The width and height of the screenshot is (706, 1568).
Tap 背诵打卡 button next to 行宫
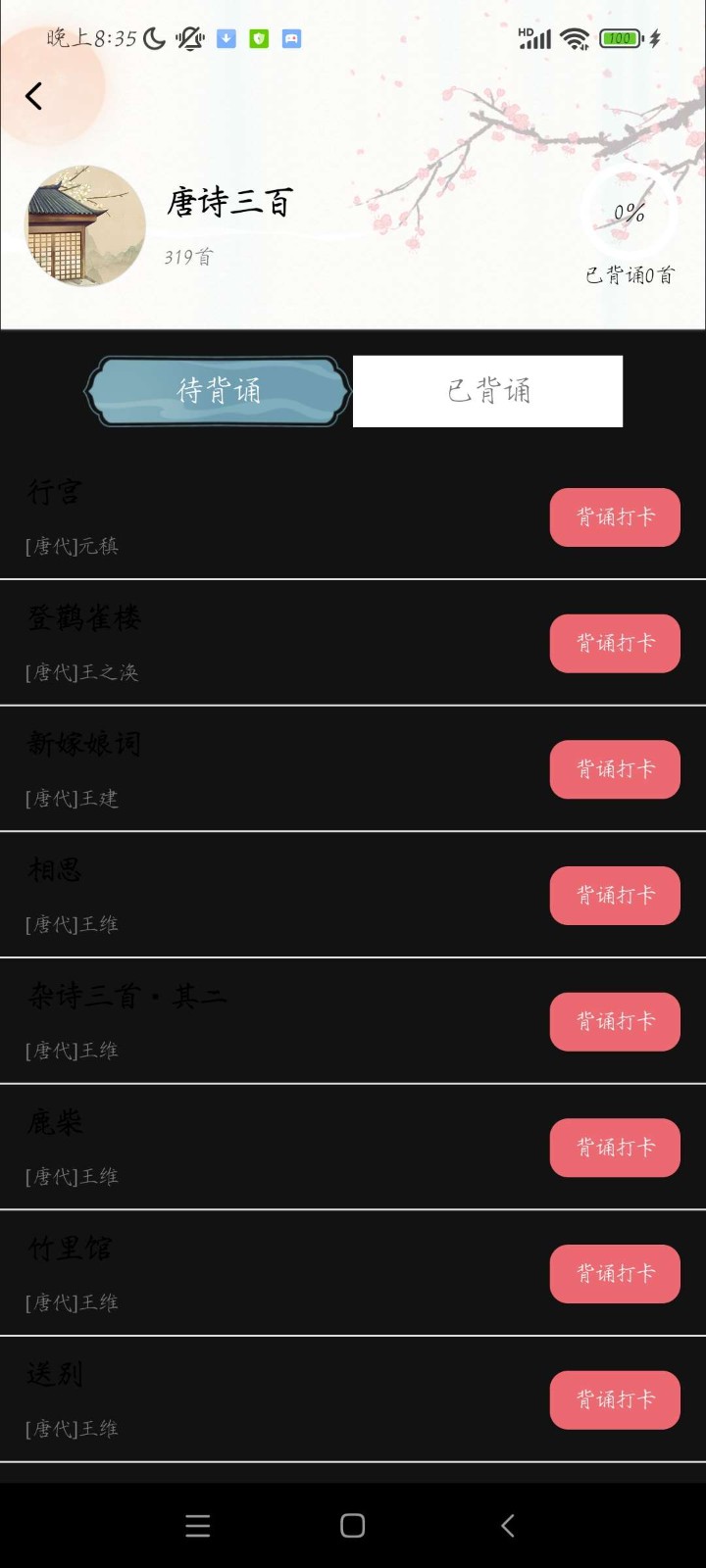pyautogui.click(x=614, y=517)
